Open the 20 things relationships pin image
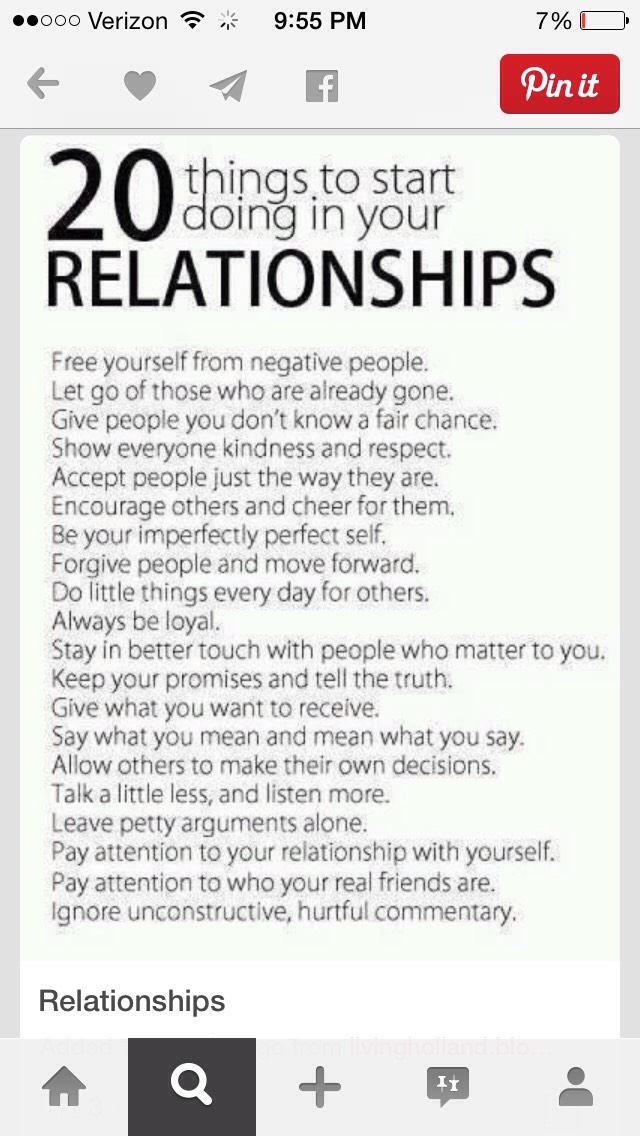Viewport: 640px width, 1136px height. click(x=320, y=547)
